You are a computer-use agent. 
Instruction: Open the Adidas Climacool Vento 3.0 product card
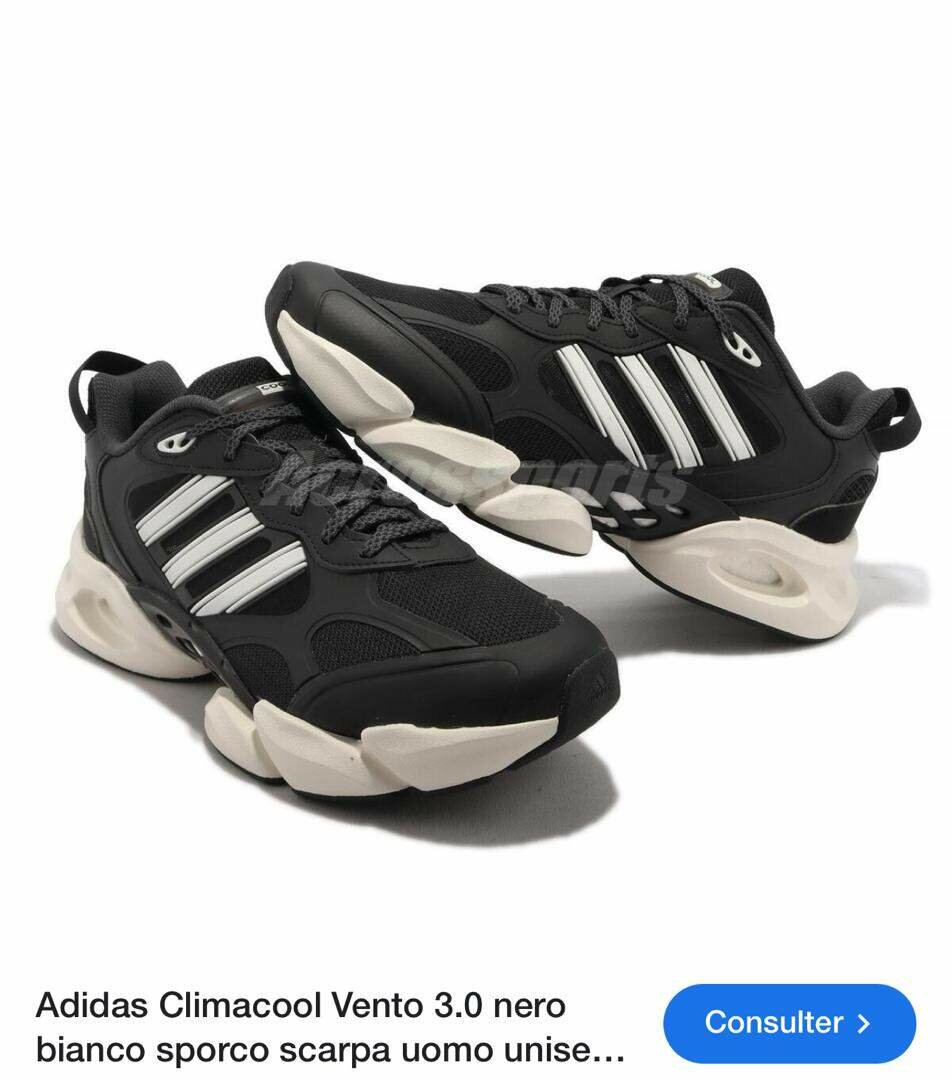[330, 1027]
